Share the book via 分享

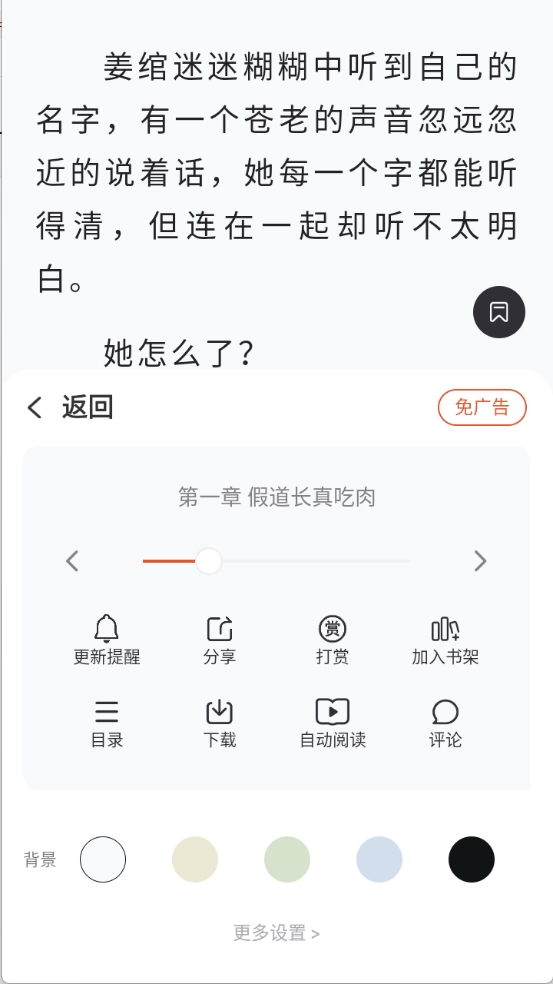coord(220,640)
